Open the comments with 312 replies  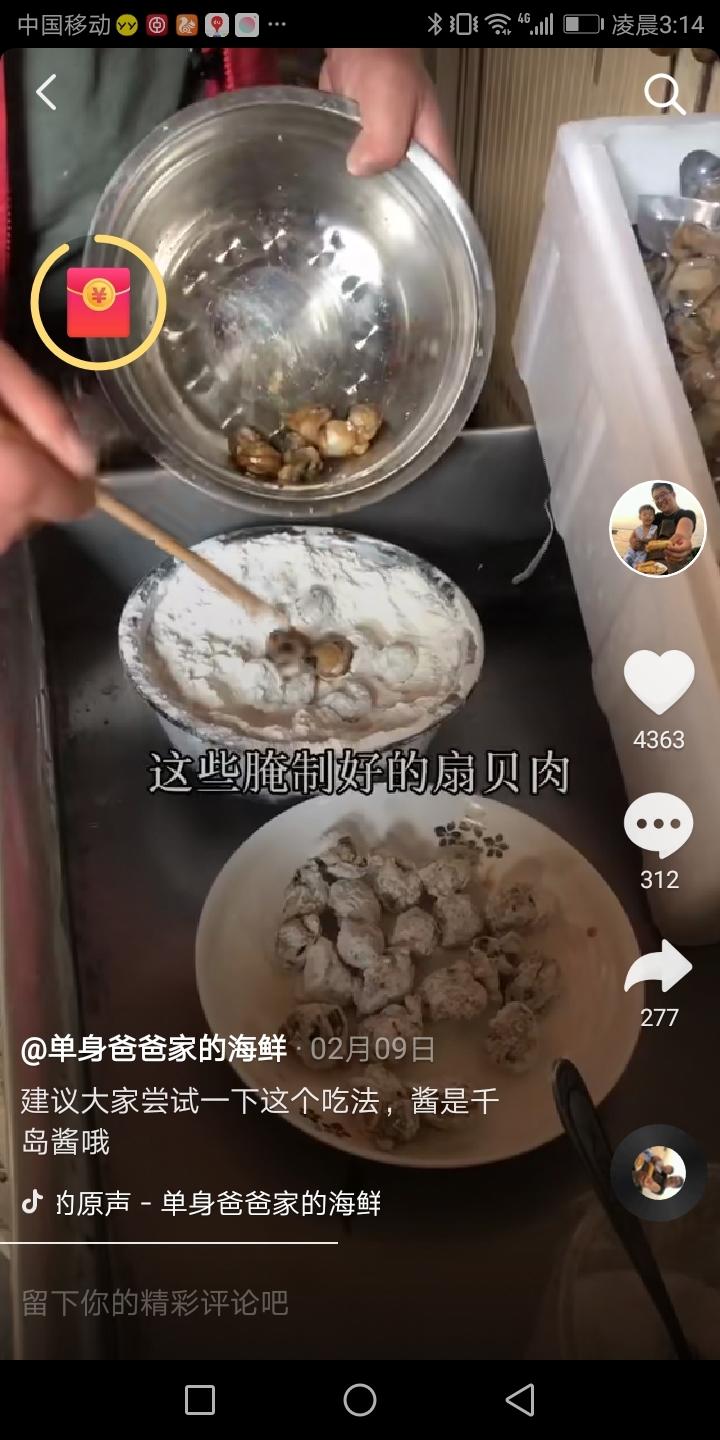(x=658, y=826)
